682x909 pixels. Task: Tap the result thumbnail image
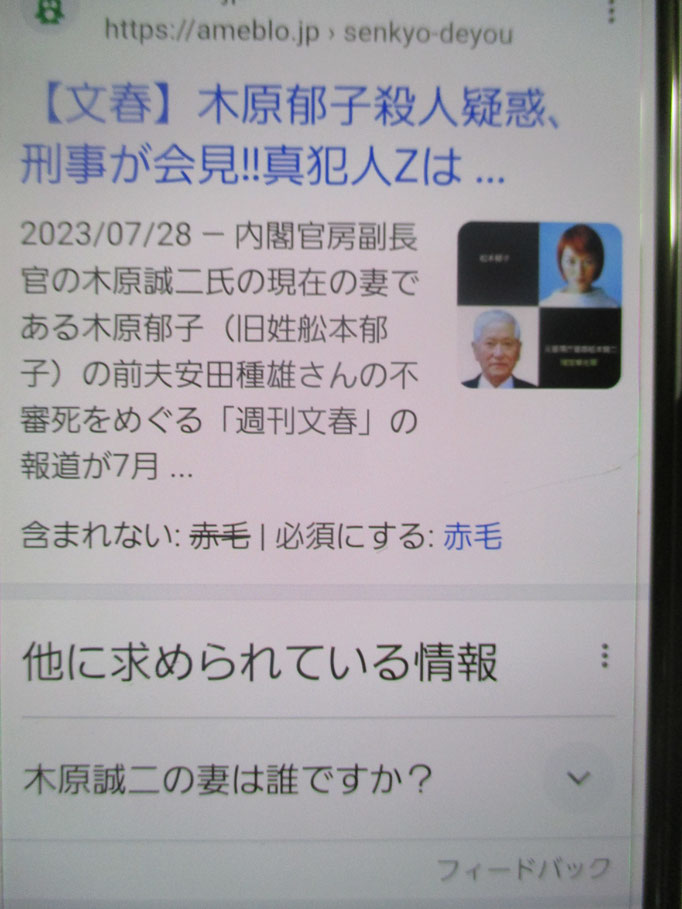tap(539, 305)
